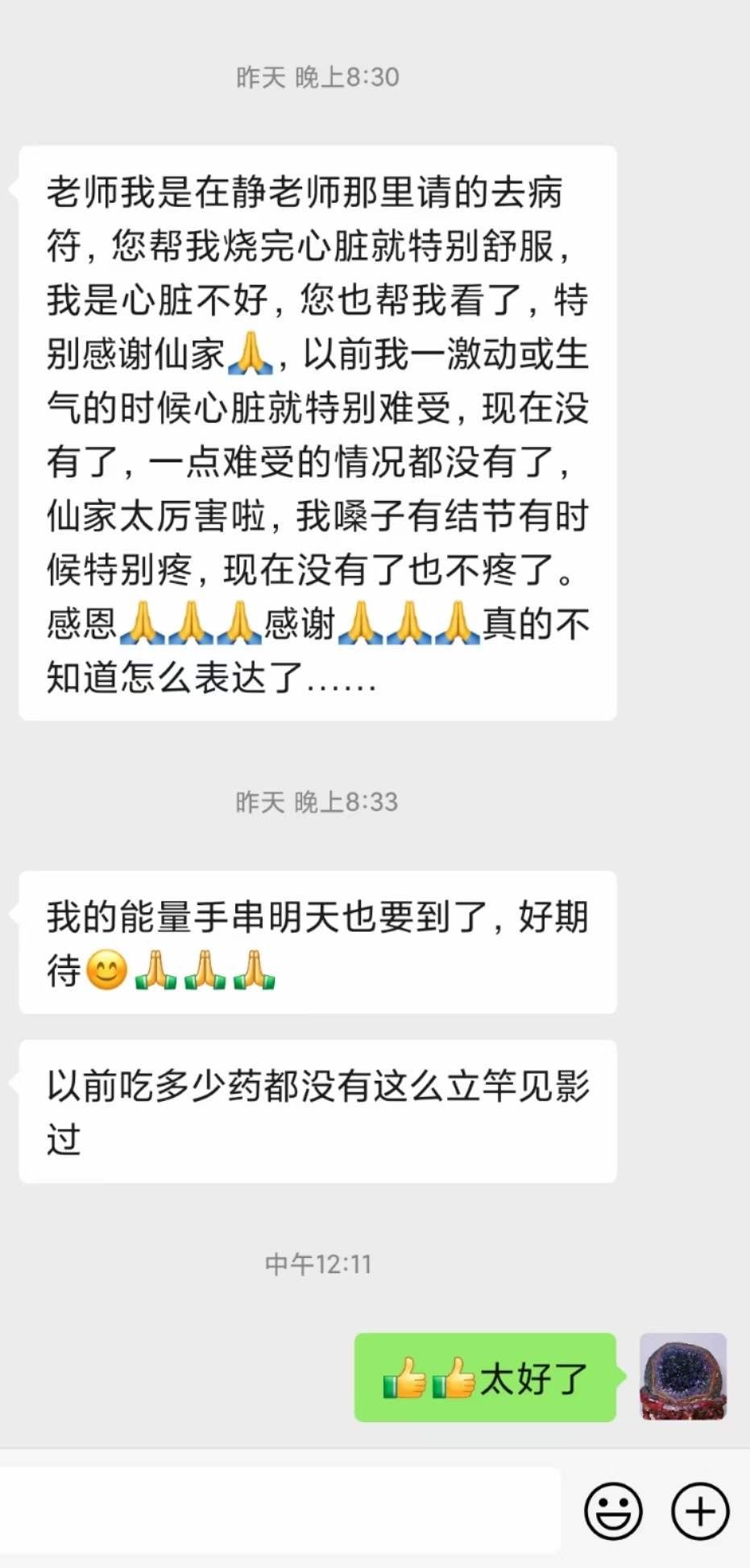The height and width of the screenshot is (1568, 750).
Task: Tap the smiling face emoji near 好期待
Action: (107, 972)
